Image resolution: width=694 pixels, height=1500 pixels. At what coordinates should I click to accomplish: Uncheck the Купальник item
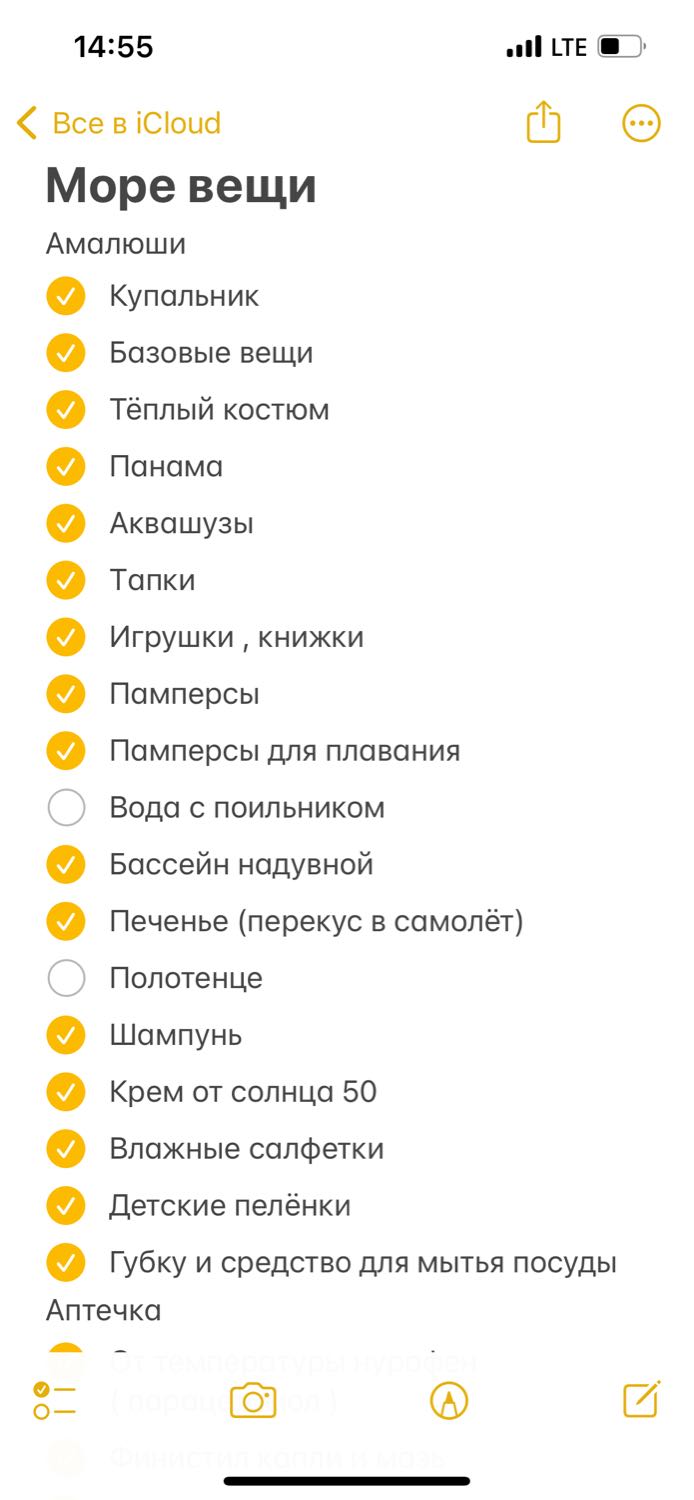[66, 296]
